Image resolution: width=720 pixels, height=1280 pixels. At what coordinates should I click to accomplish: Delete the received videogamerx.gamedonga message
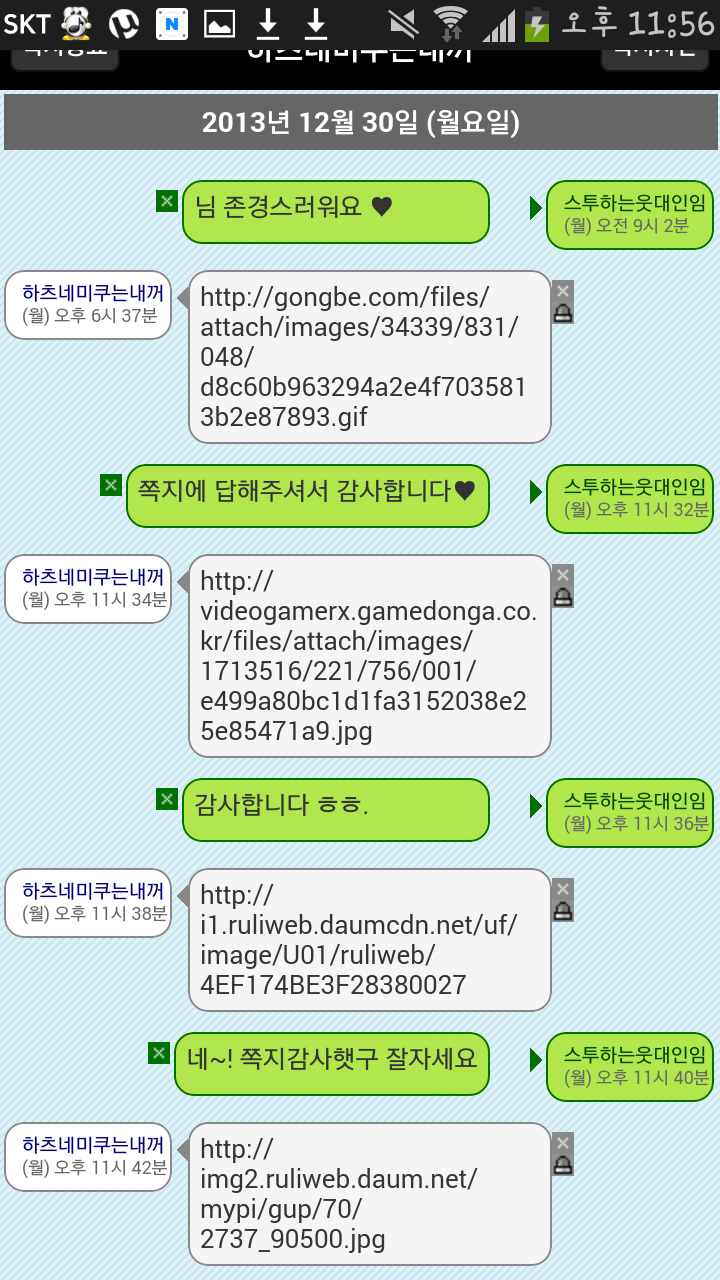(563, 575)
